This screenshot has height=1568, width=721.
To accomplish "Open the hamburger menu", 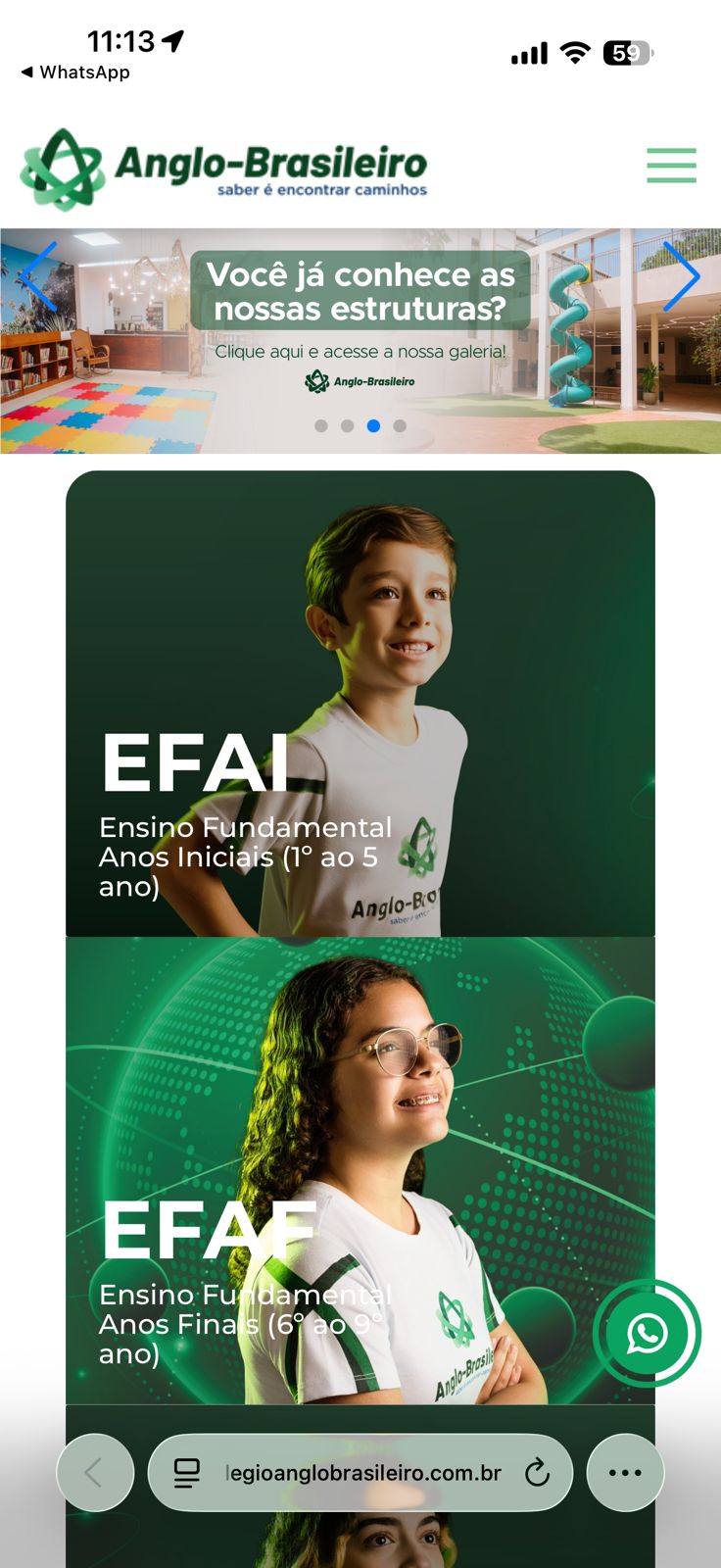I will 671,166.
